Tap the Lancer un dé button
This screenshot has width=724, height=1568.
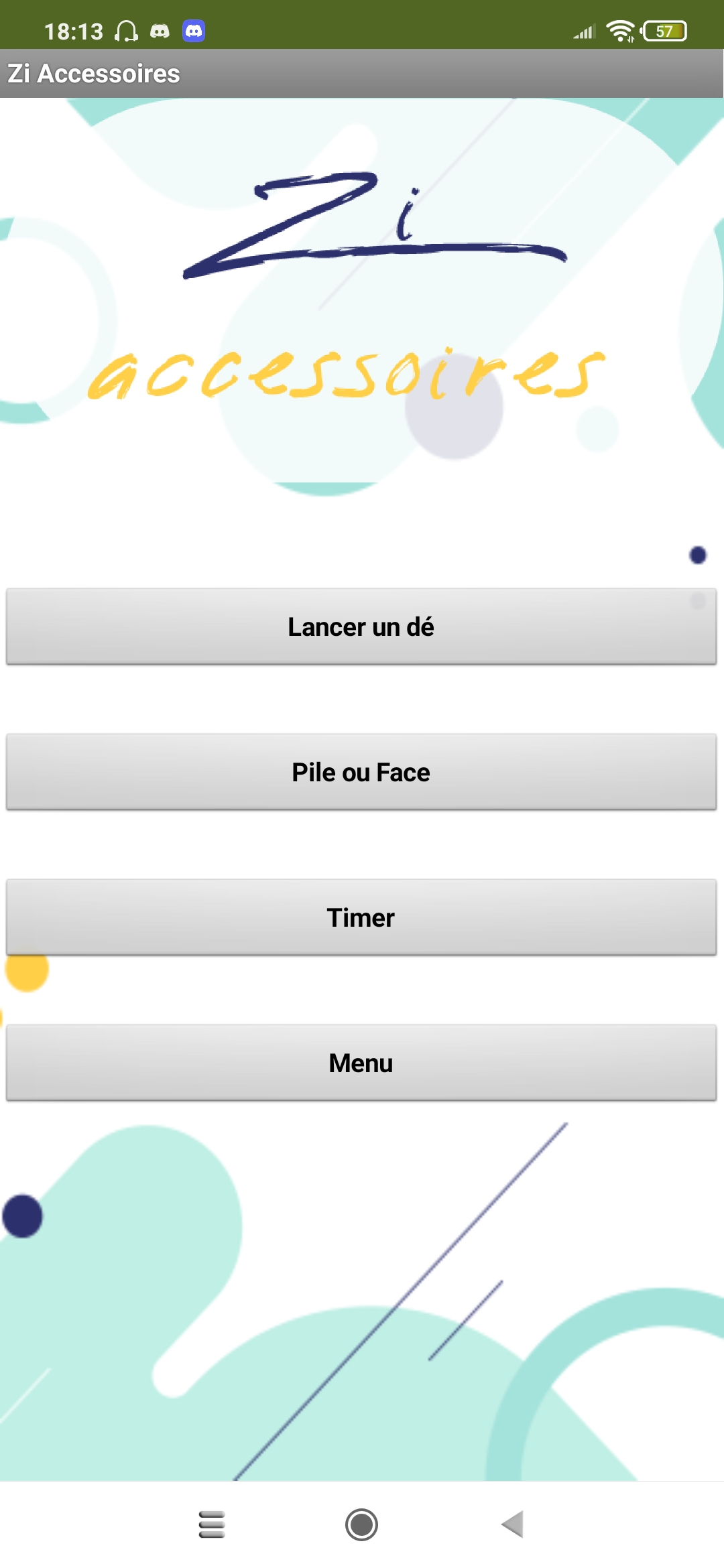361,627
